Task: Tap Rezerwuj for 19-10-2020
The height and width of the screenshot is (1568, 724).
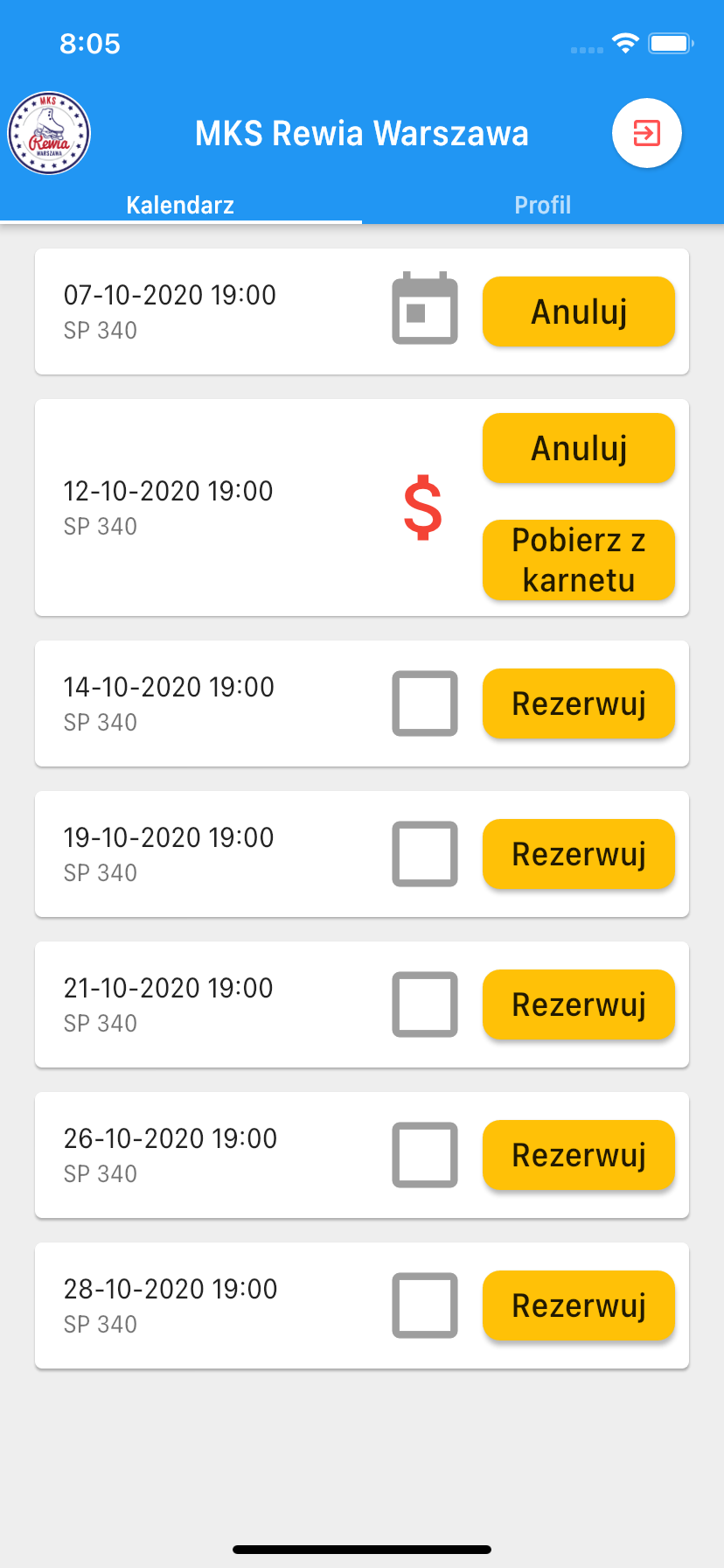Action: tap(579, 854)
